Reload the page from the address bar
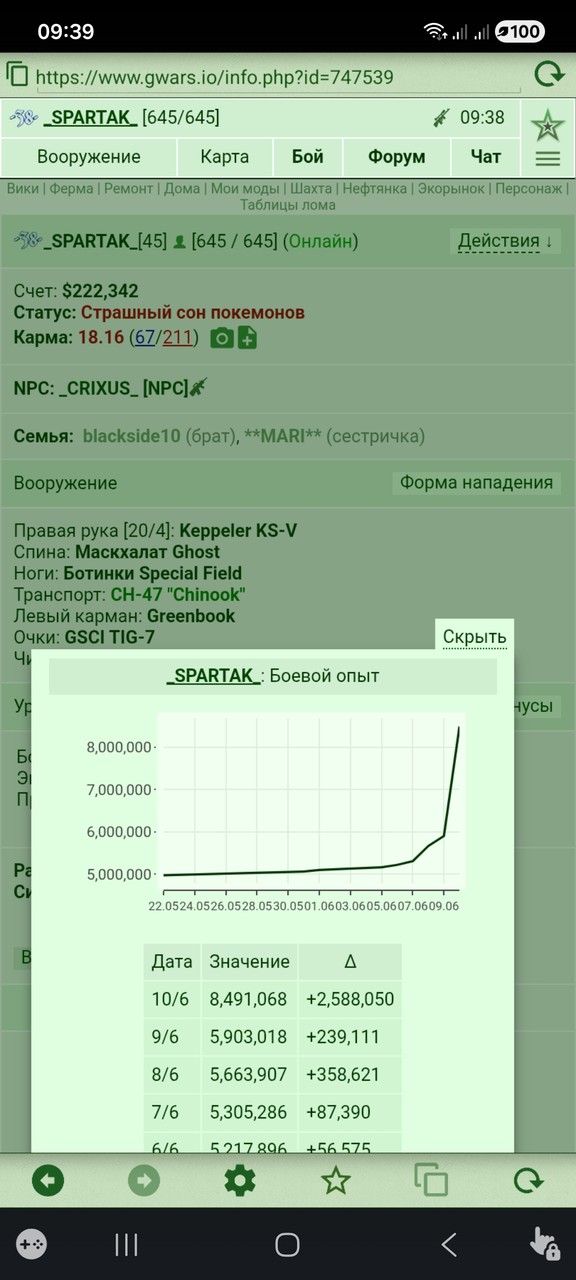Viewport: 576px width, 1280px height. pyautogui.click(x=548, y=76)
